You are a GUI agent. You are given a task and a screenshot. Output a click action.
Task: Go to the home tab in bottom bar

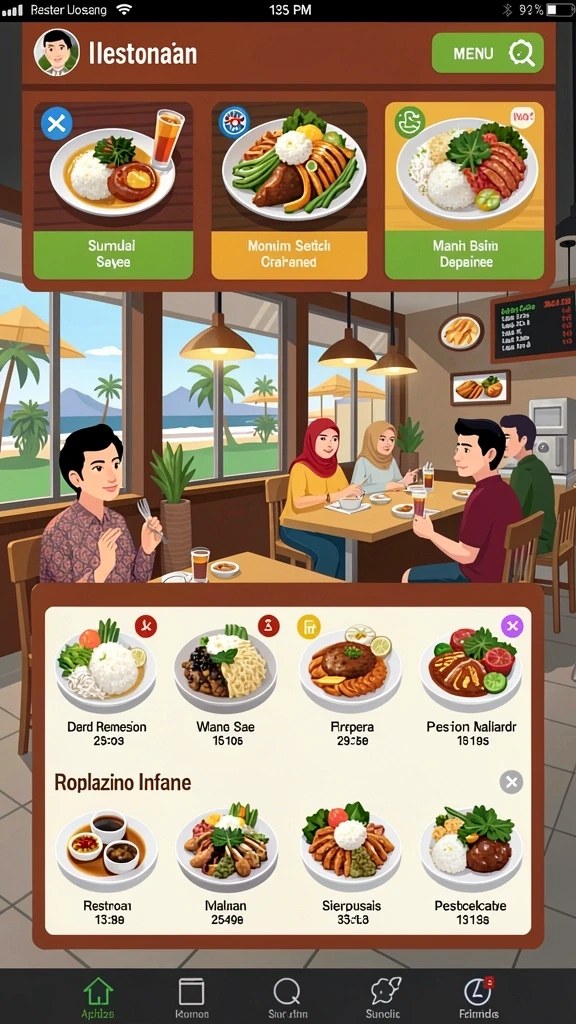(x=98, y=997)
